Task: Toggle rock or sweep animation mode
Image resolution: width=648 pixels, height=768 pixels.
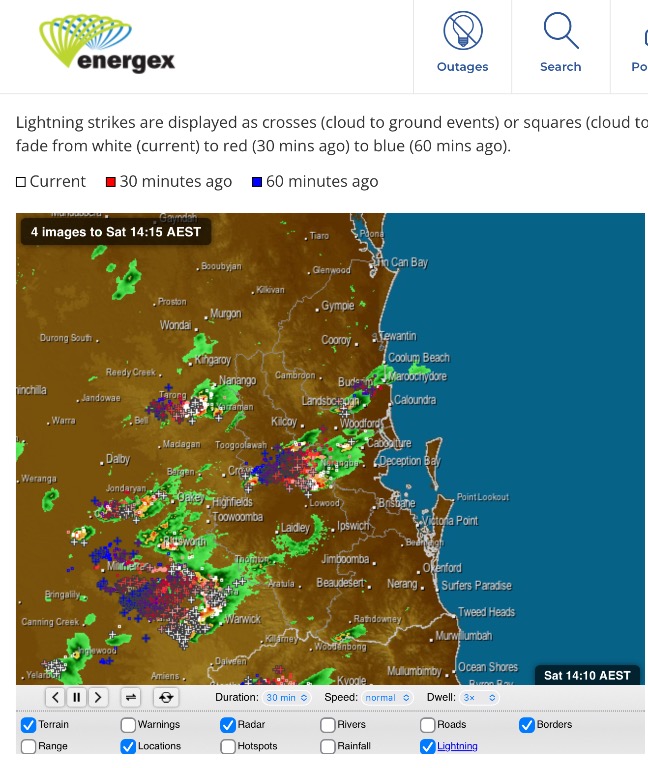Action: [131, 697]
